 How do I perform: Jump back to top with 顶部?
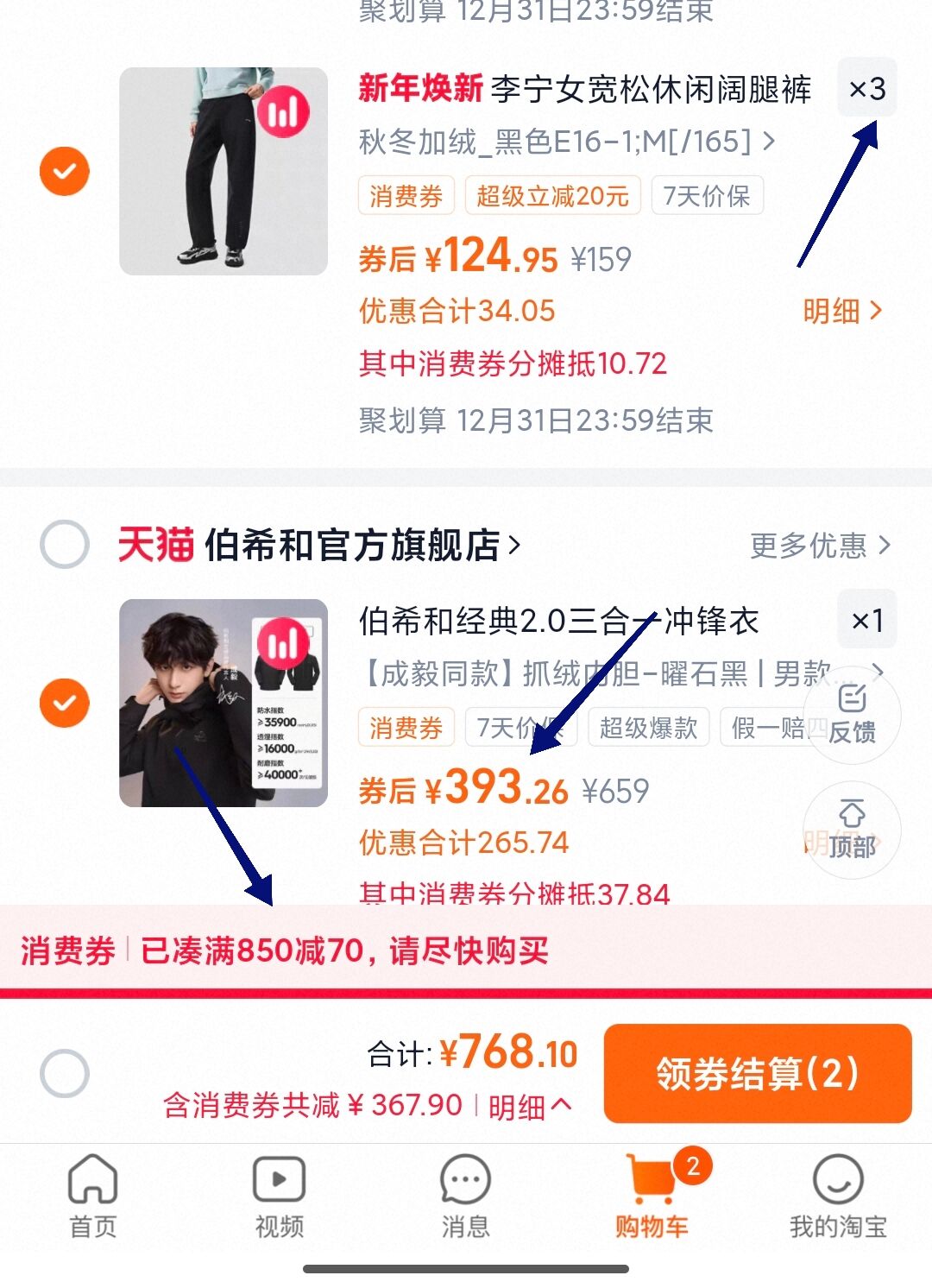pyautogui.click(x=852, y=830)
